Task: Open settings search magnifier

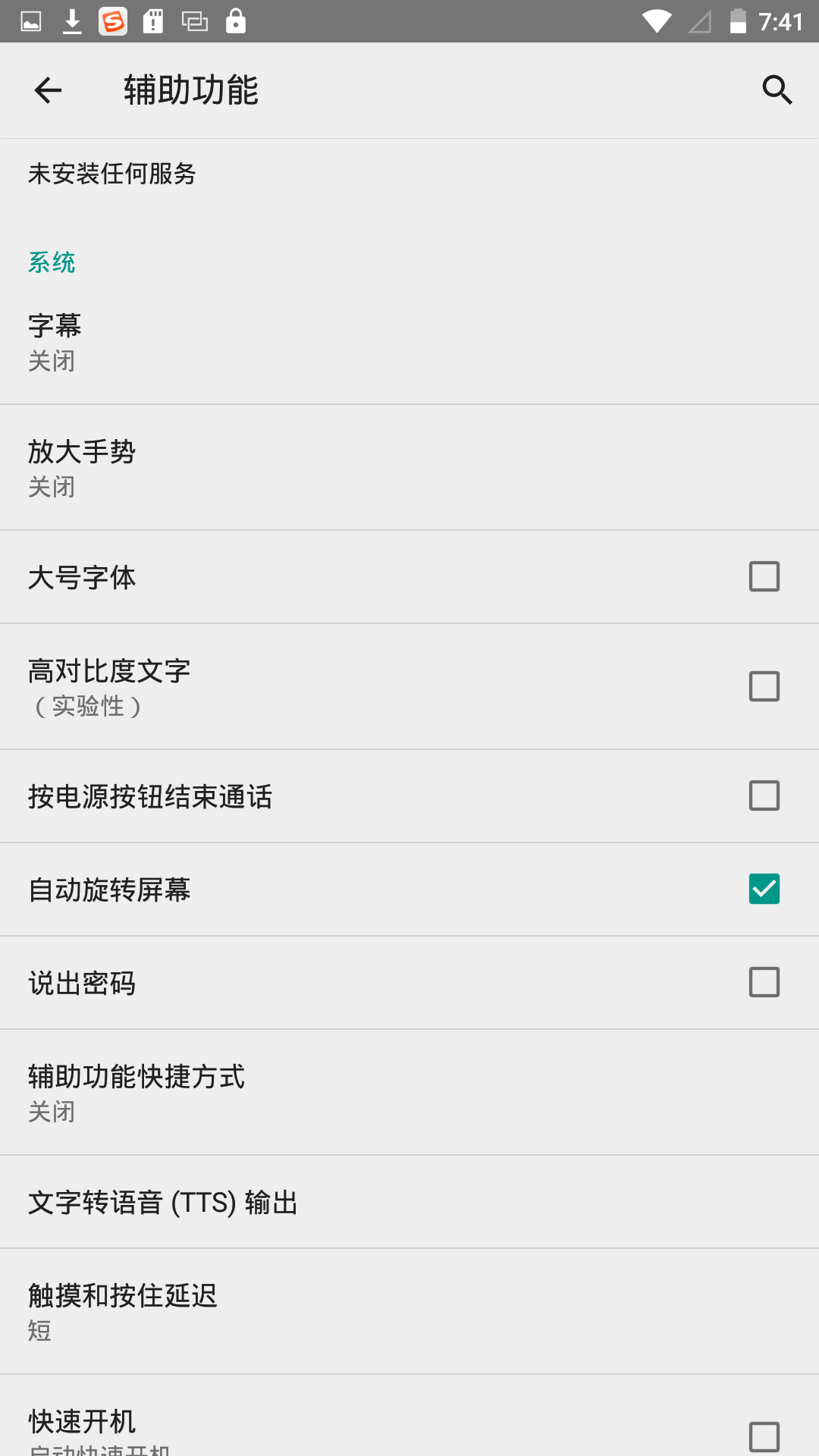Action: [x=777, y=90]
